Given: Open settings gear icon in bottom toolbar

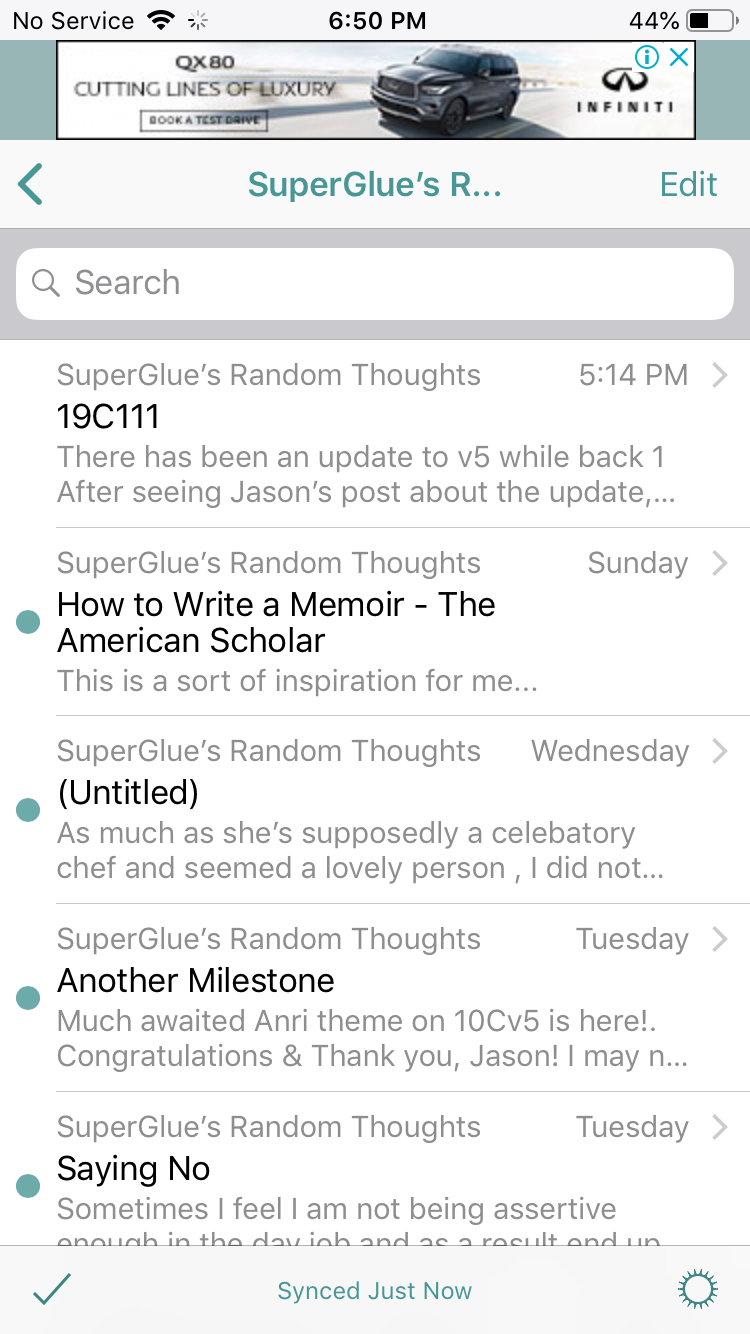Looking at the screenshot, I should 697,1290.
